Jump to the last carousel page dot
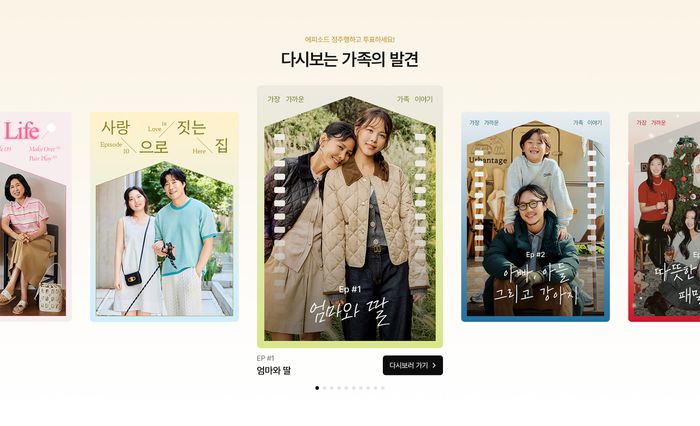Image resolution: width=700 pixels, height=426 pixels. [382, 388]
